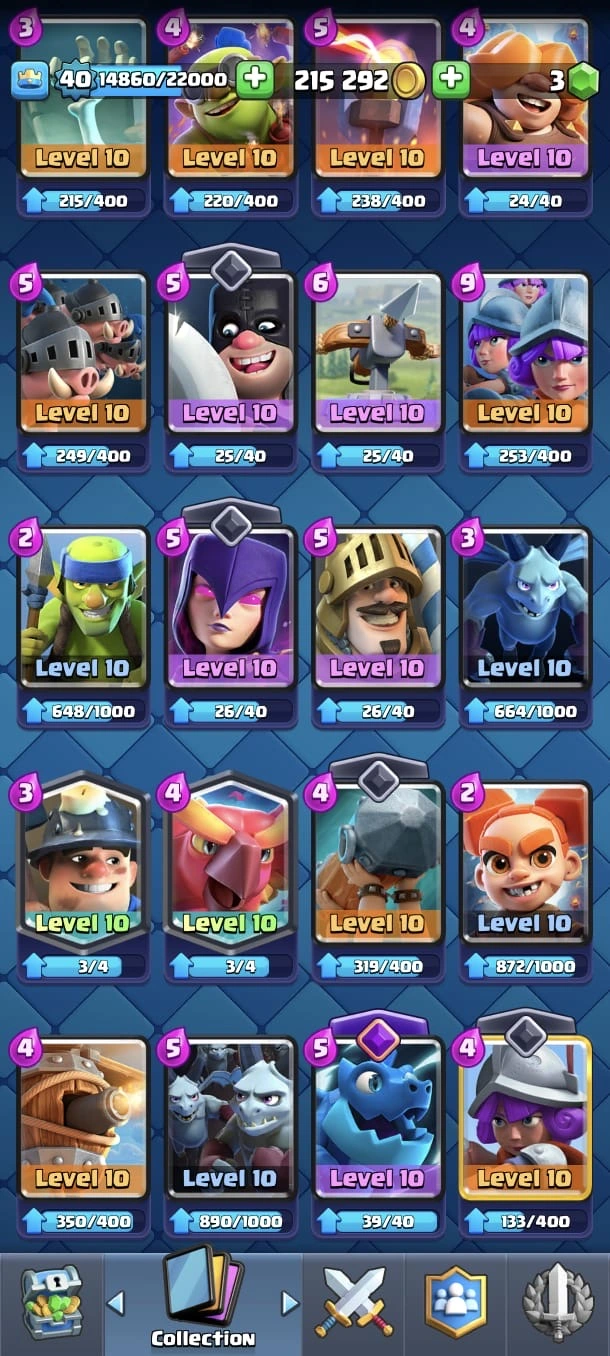Open the blue Minions card showing 664/1000
Viewport: 610px width, 1356px height.
pyautogui.click(x=525, y=610)
